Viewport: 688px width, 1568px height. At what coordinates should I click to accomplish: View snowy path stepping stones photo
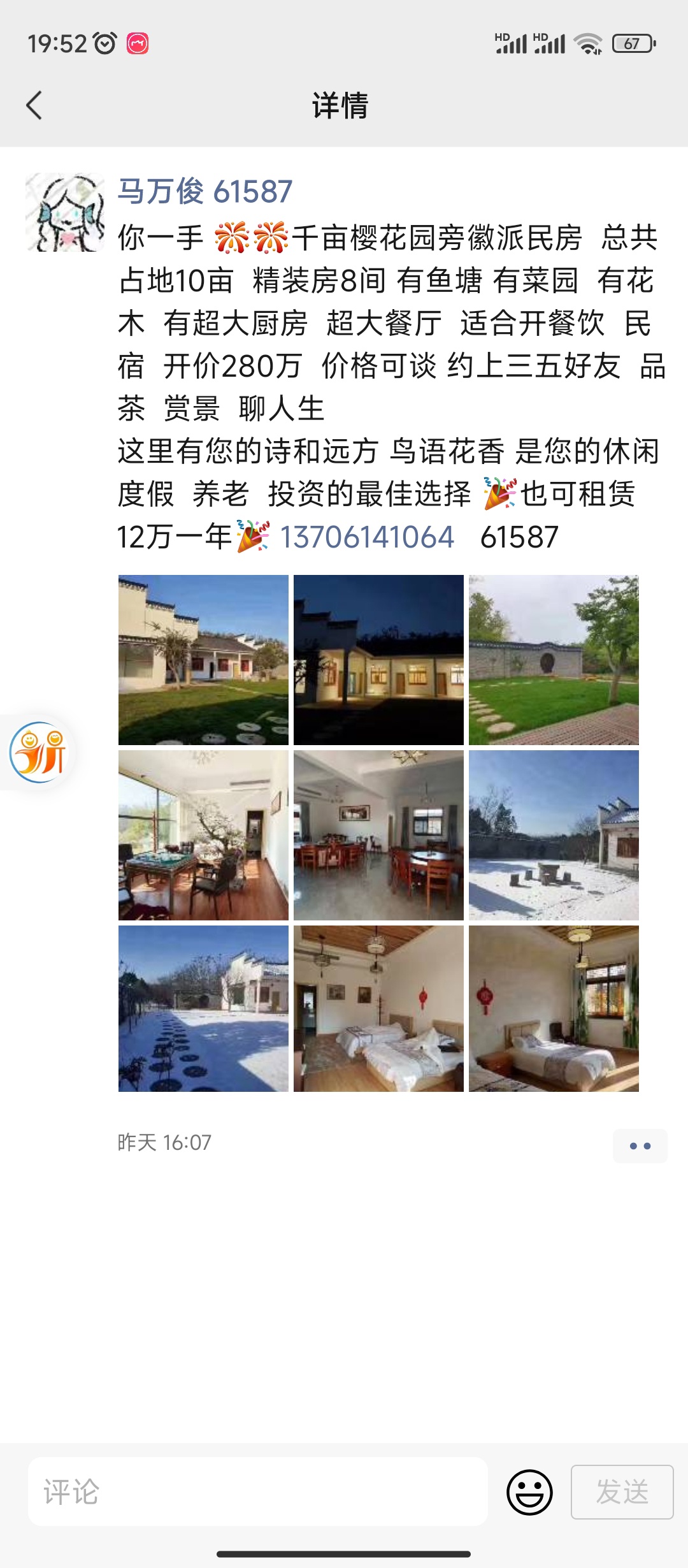203,1008
